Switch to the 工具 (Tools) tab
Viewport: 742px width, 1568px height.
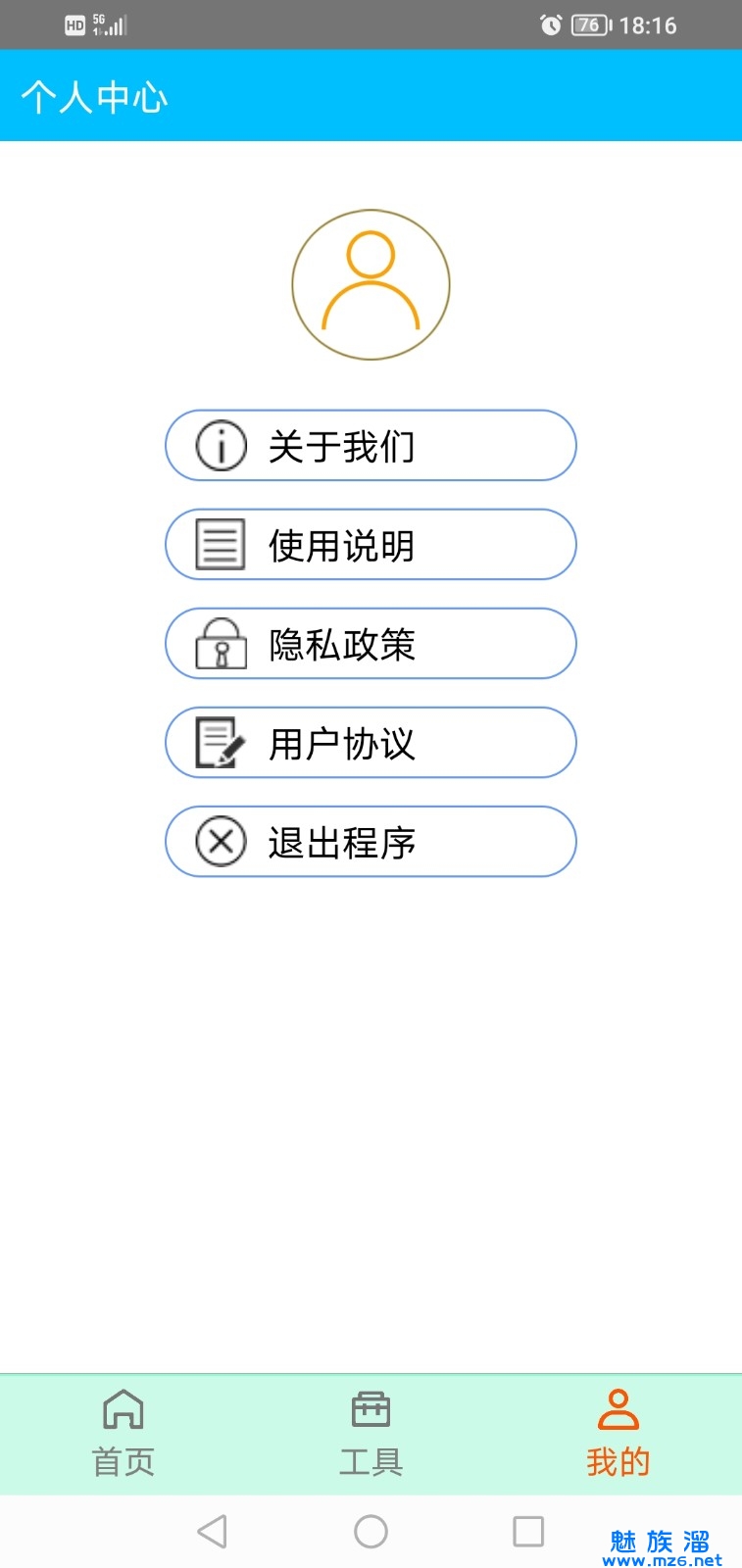[x=371, y=1434]
